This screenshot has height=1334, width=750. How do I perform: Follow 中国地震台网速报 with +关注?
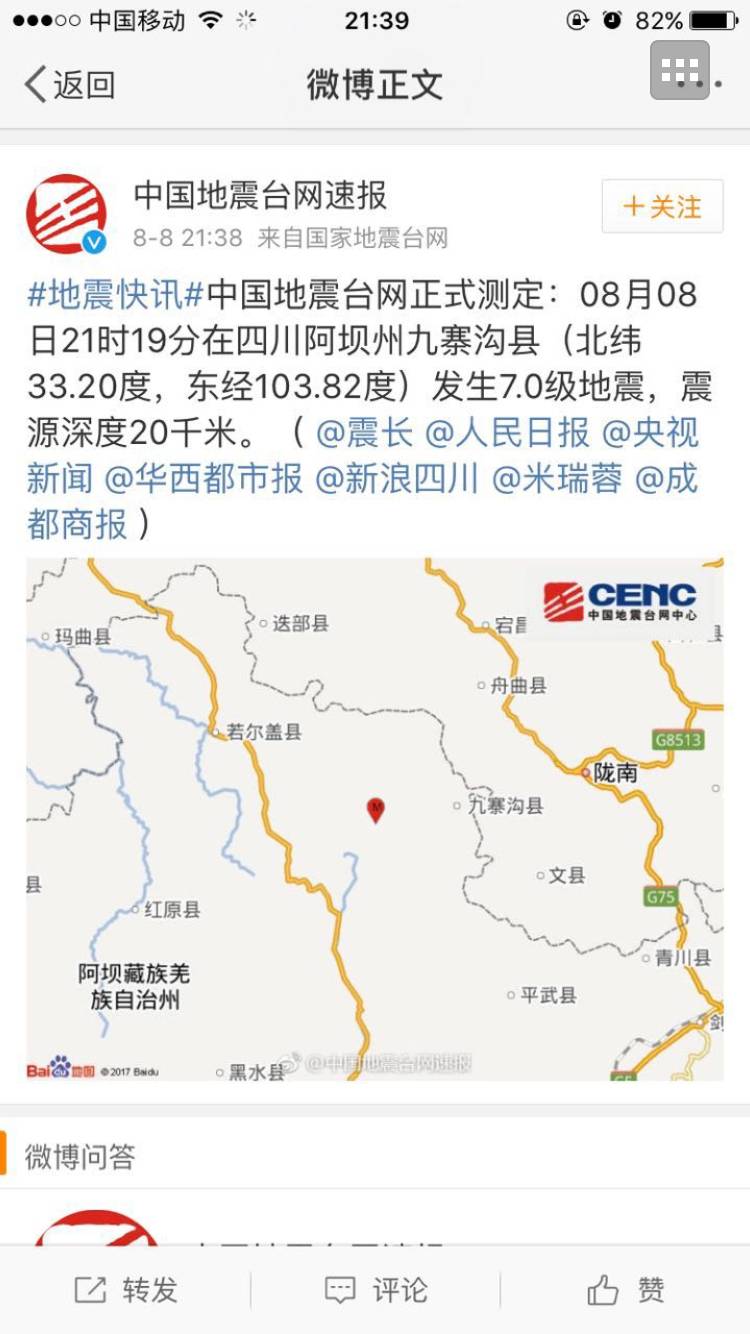(x=662, y=207)
